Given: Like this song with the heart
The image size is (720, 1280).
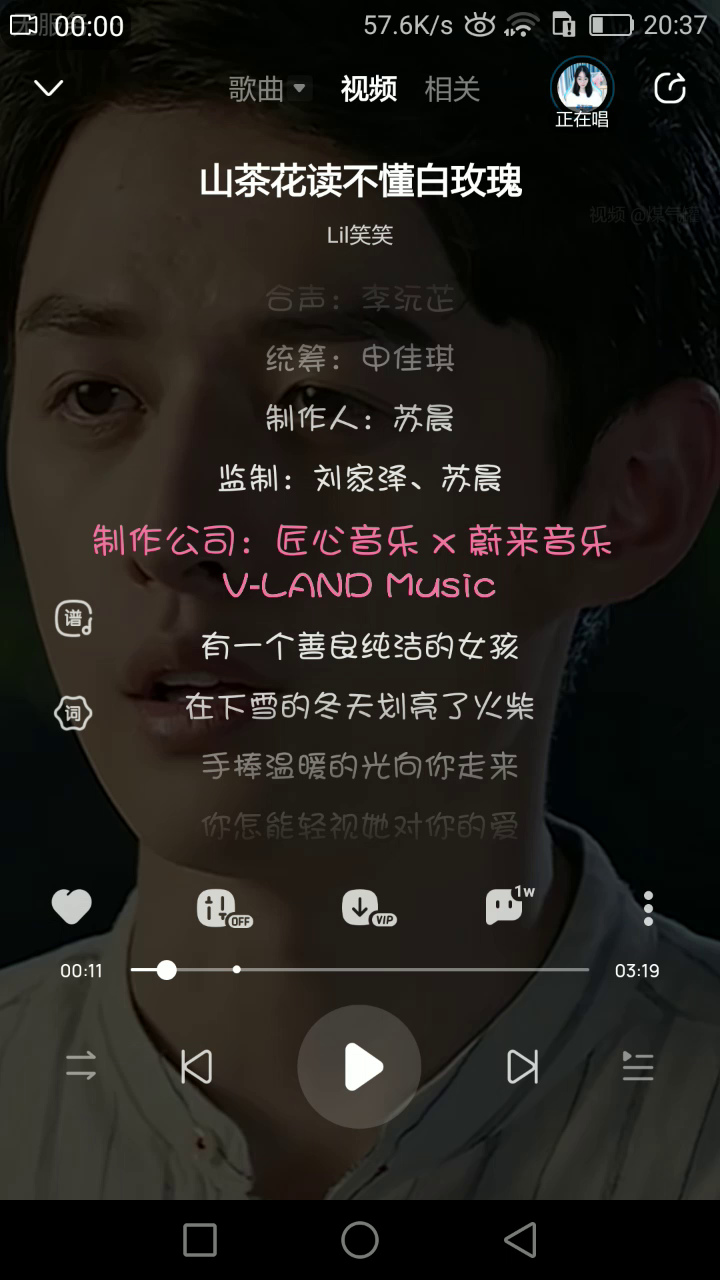Looking at the screenshot, I should coord(71,907).
